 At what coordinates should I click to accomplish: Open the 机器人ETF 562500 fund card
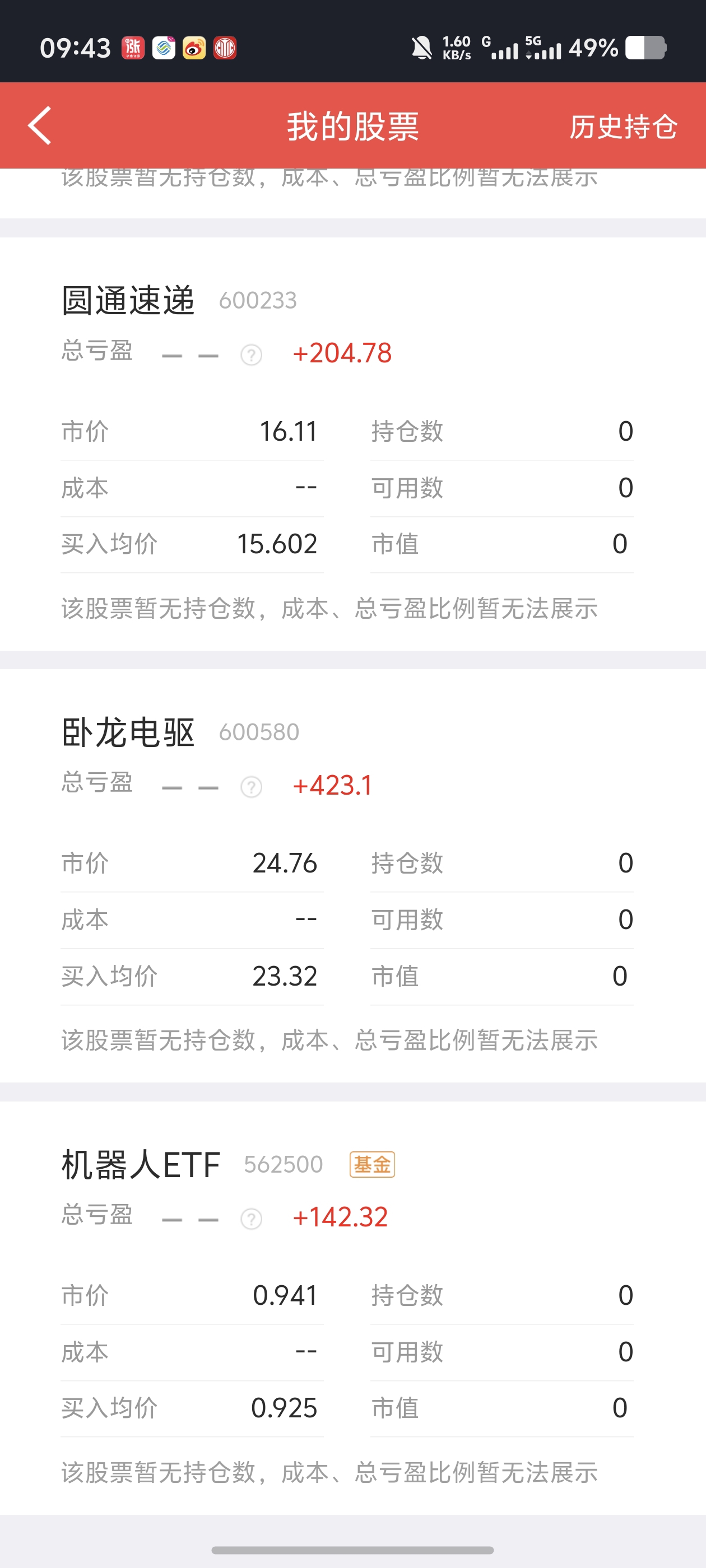352,1308
